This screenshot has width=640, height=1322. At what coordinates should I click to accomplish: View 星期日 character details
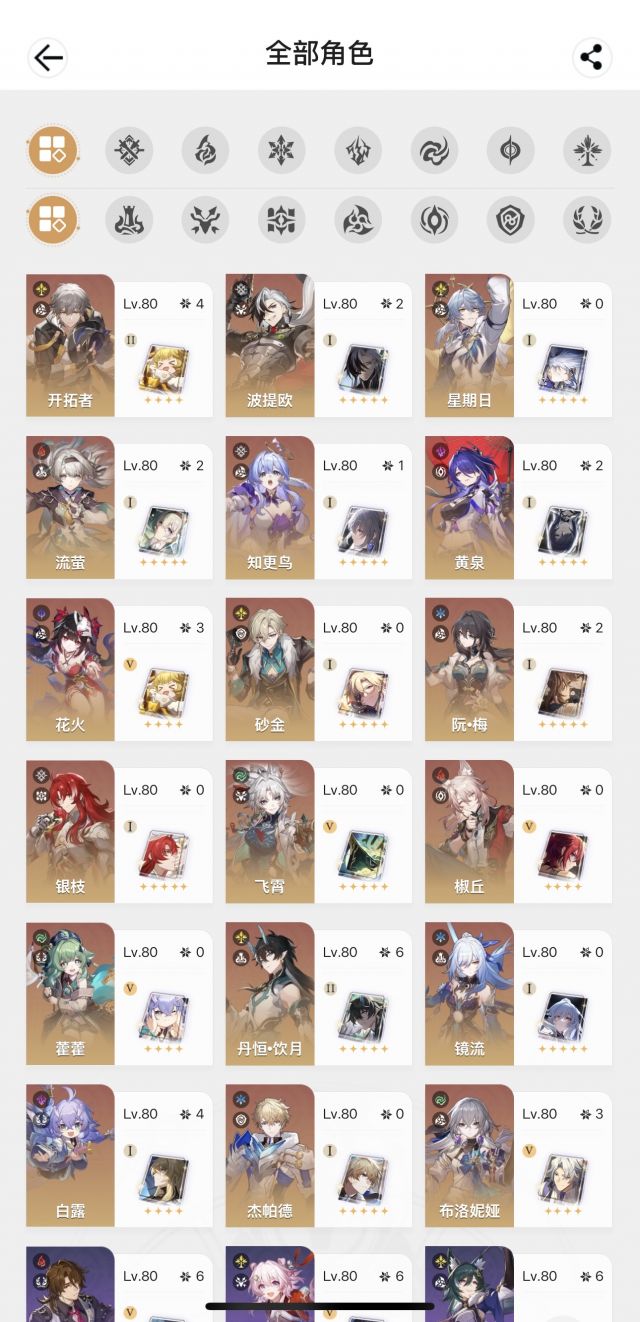pos(518,346)
